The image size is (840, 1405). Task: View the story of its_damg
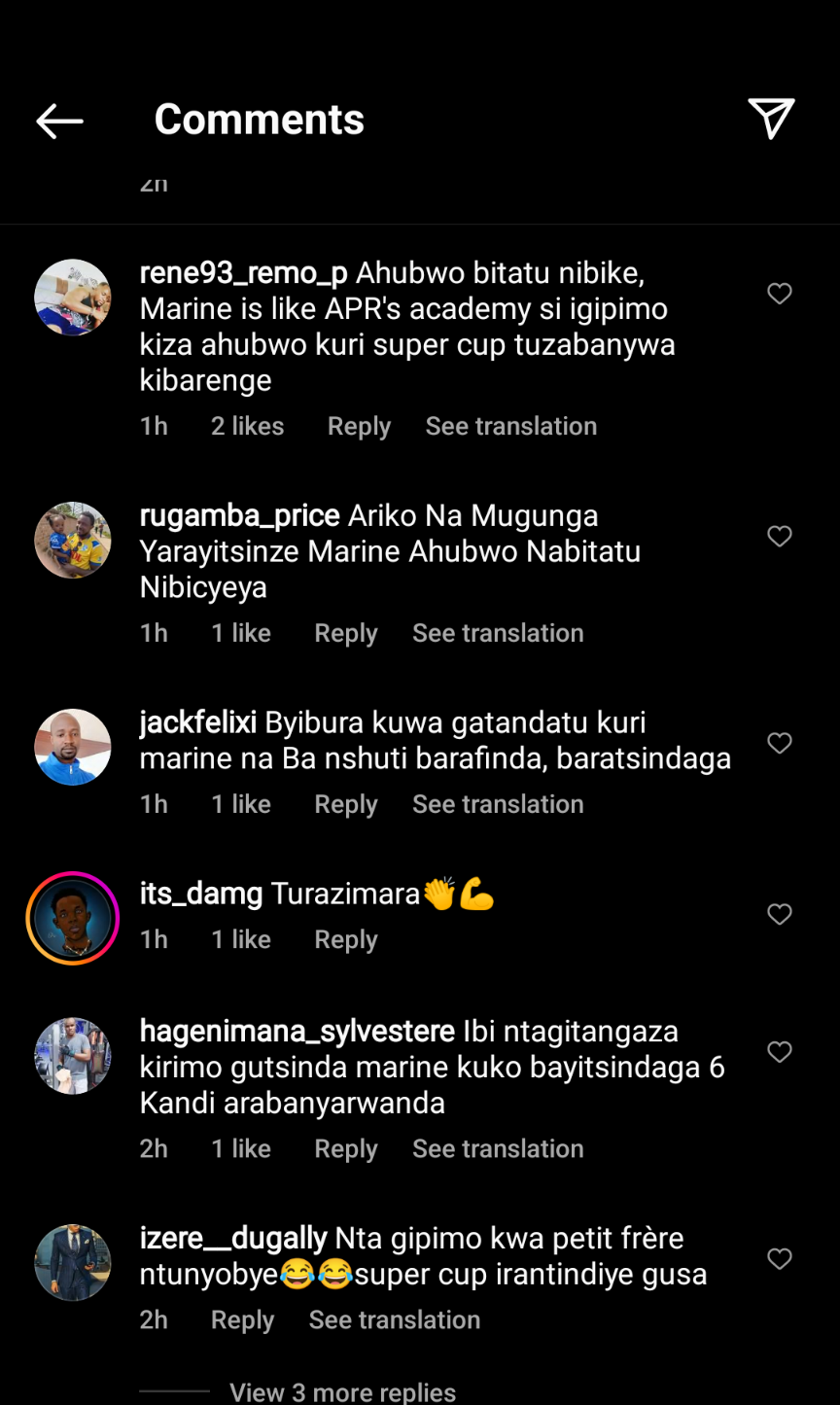click(x=73, y=918)
